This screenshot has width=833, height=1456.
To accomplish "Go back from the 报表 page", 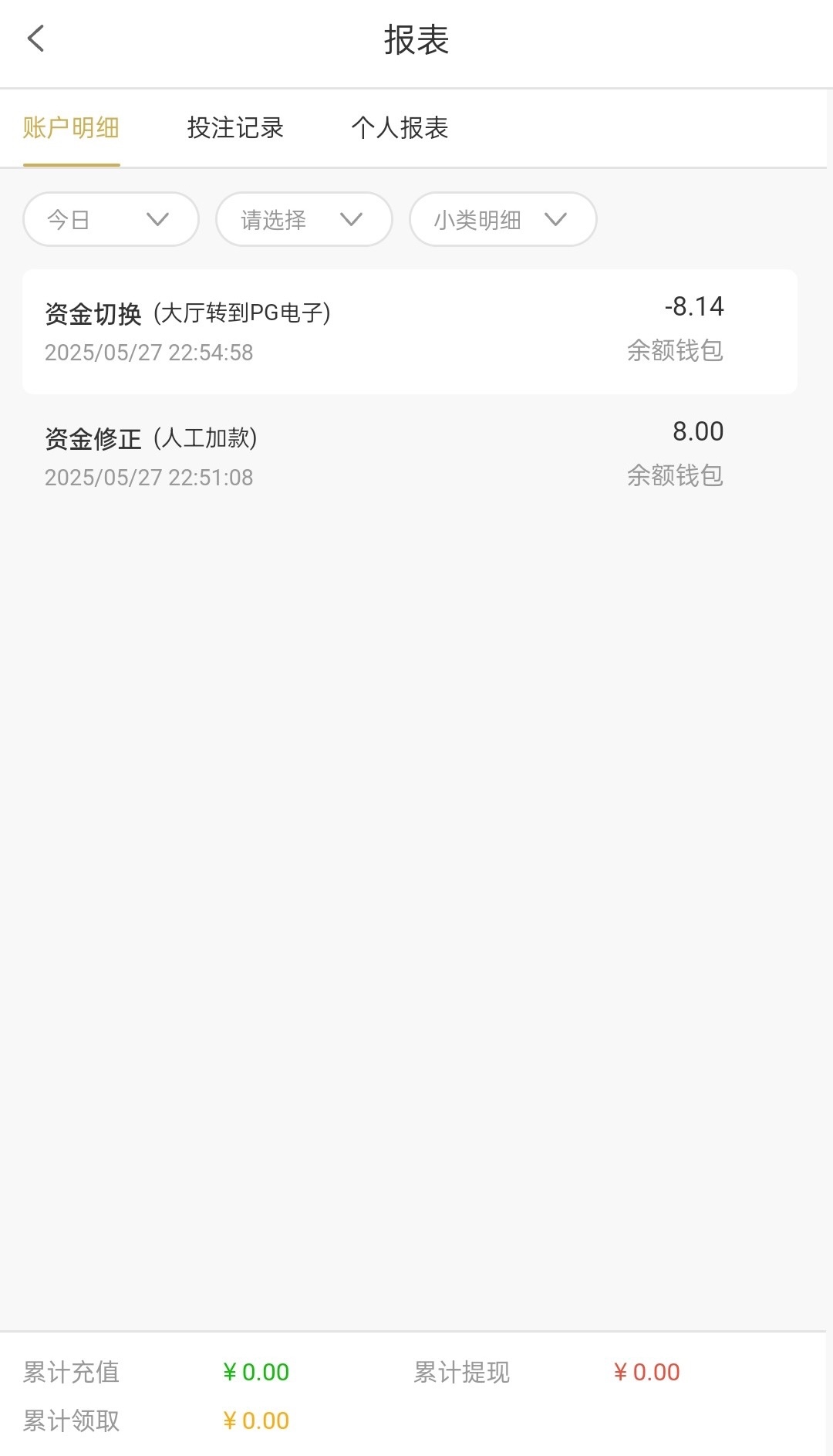I will (x=36, y=39).
